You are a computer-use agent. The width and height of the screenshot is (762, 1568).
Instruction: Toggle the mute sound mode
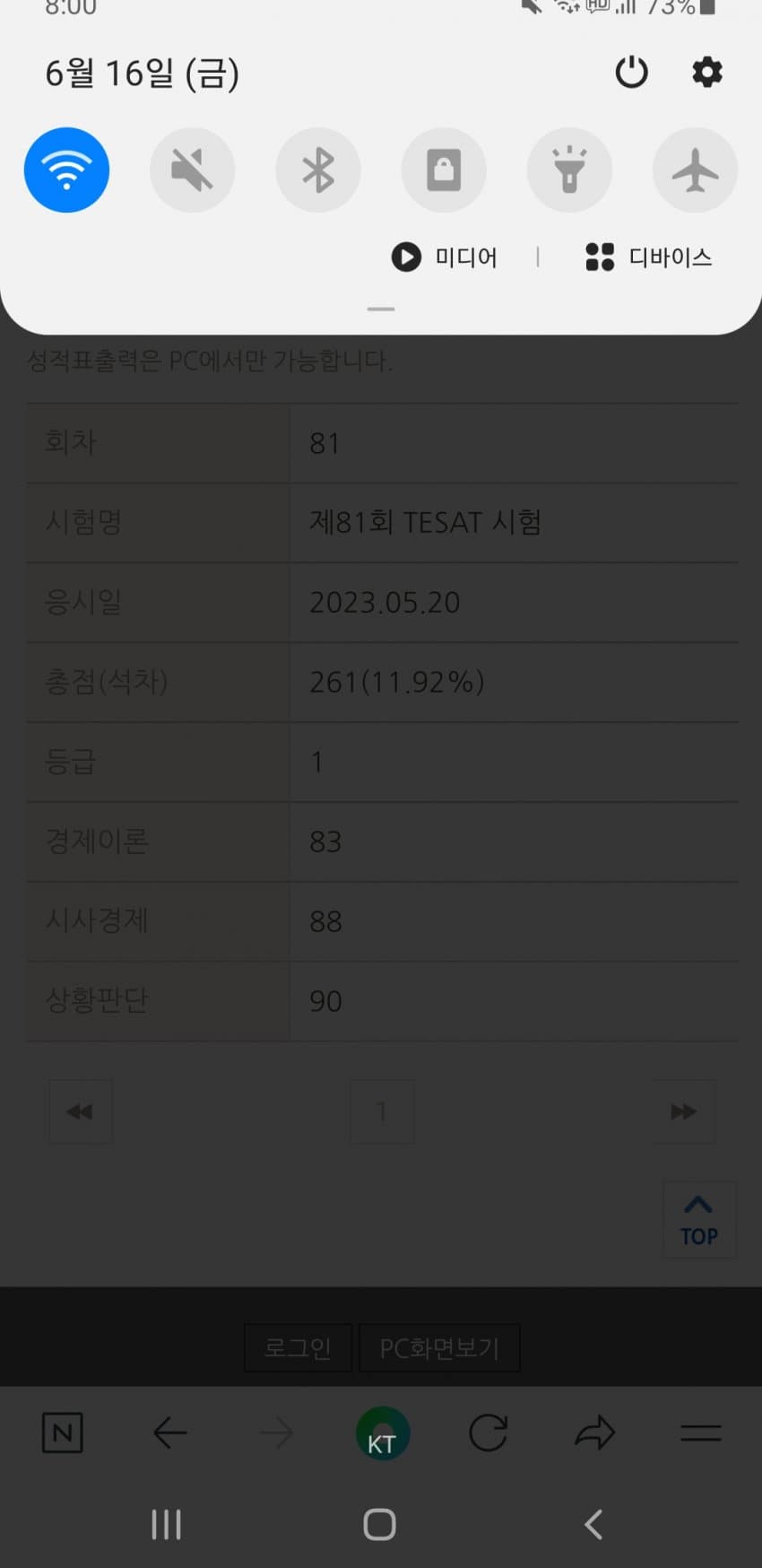click(x=192, y=170)
